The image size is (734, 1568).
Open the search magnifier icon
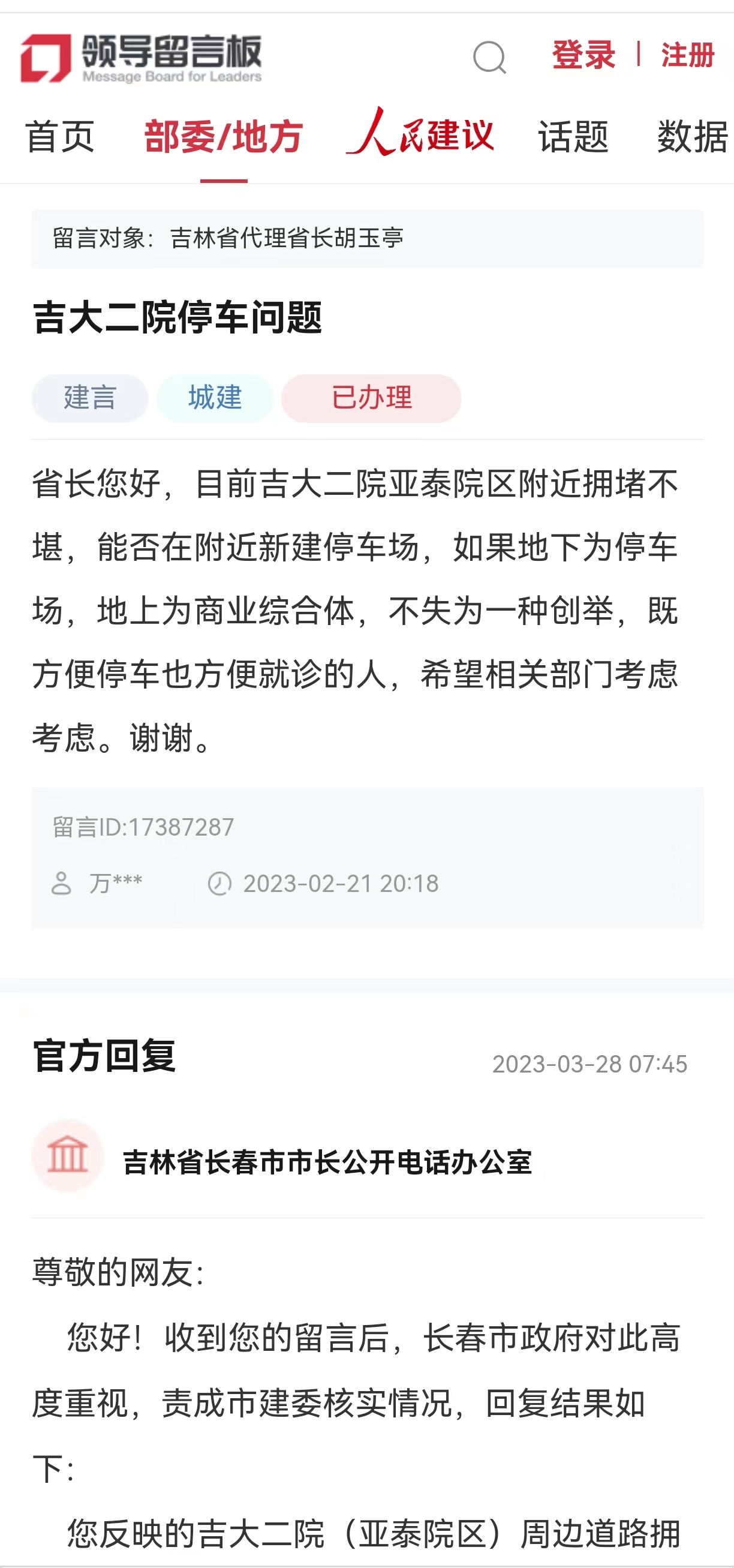(489, 58)
